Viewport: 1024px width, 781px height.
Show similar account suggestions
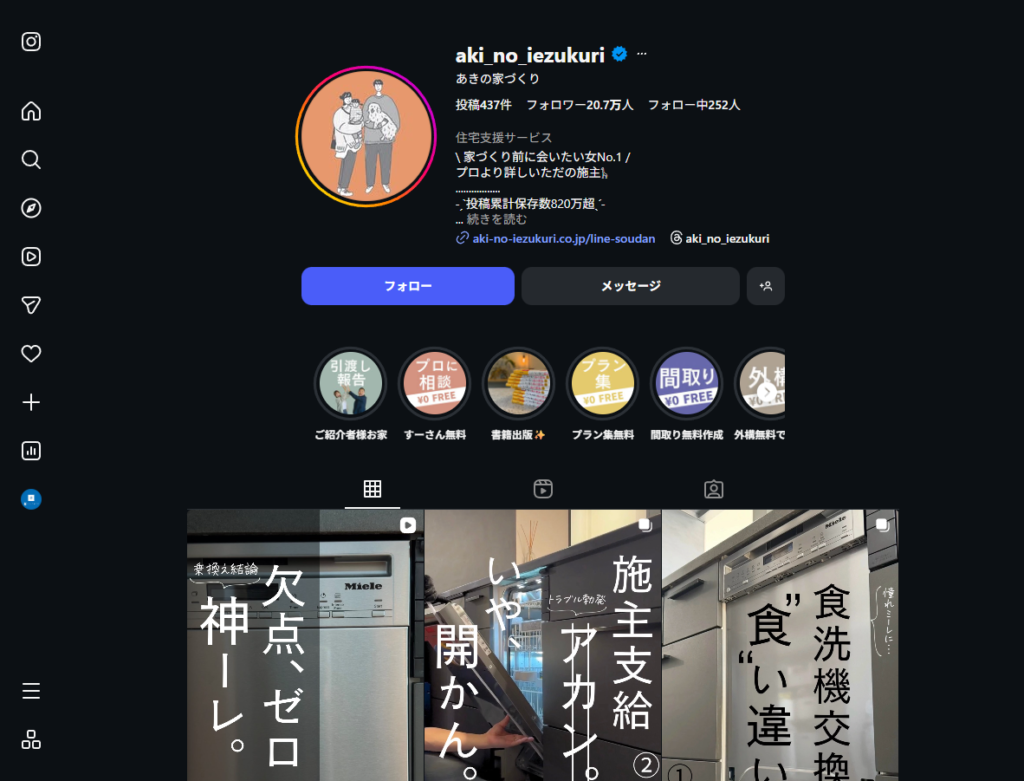point(765,286)
